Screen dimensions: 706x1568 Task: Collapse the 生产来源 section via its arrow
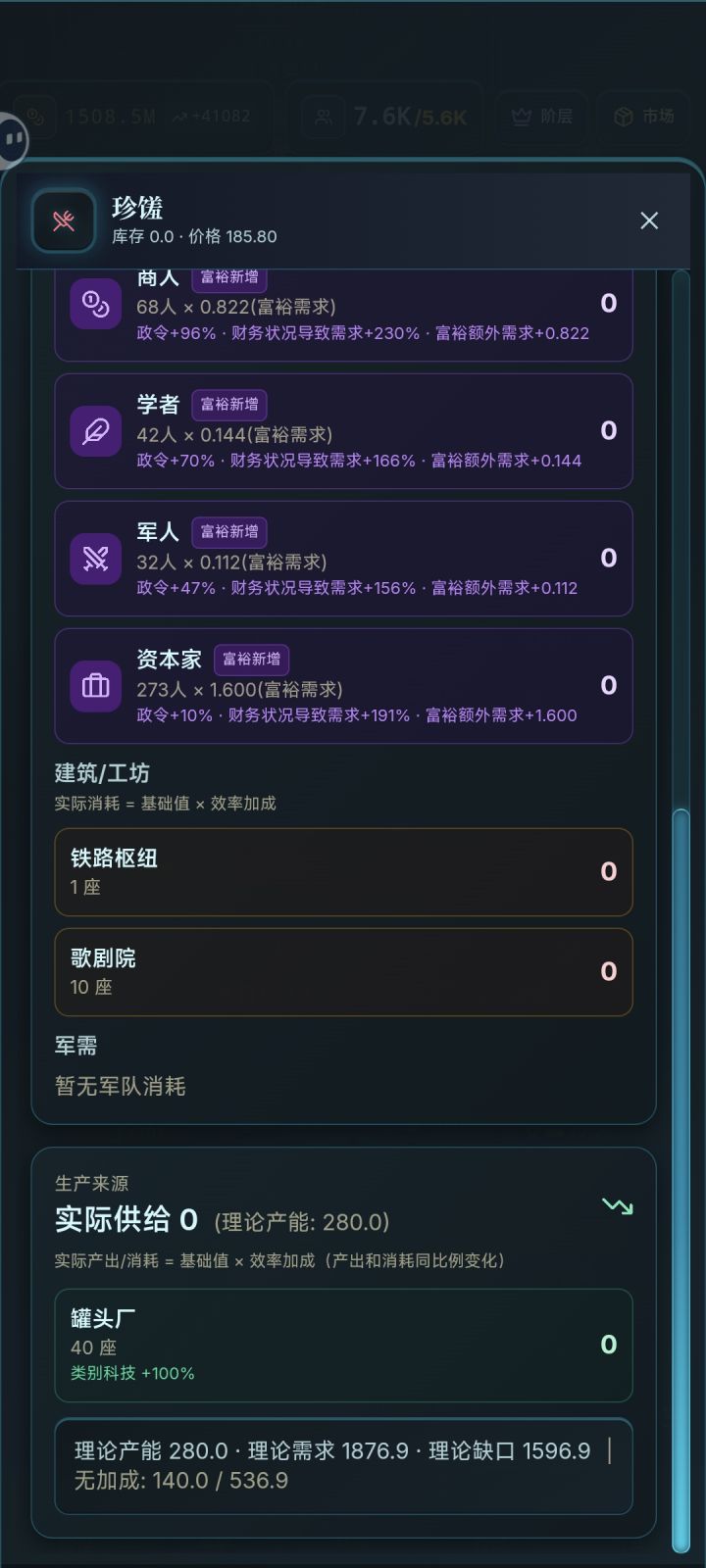(617, 1206)
